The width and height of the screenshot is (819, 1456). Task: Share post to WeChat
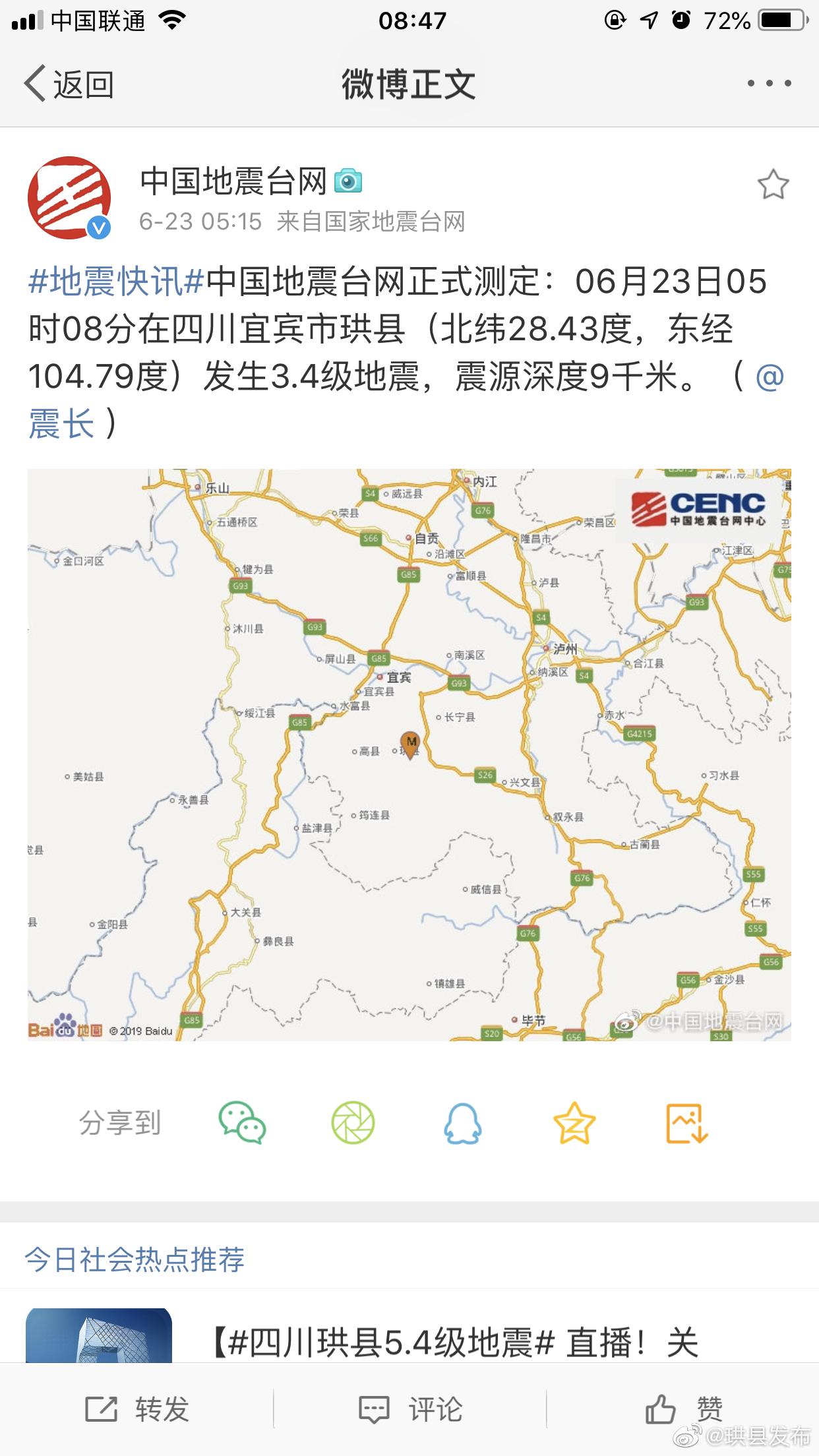242,1122
